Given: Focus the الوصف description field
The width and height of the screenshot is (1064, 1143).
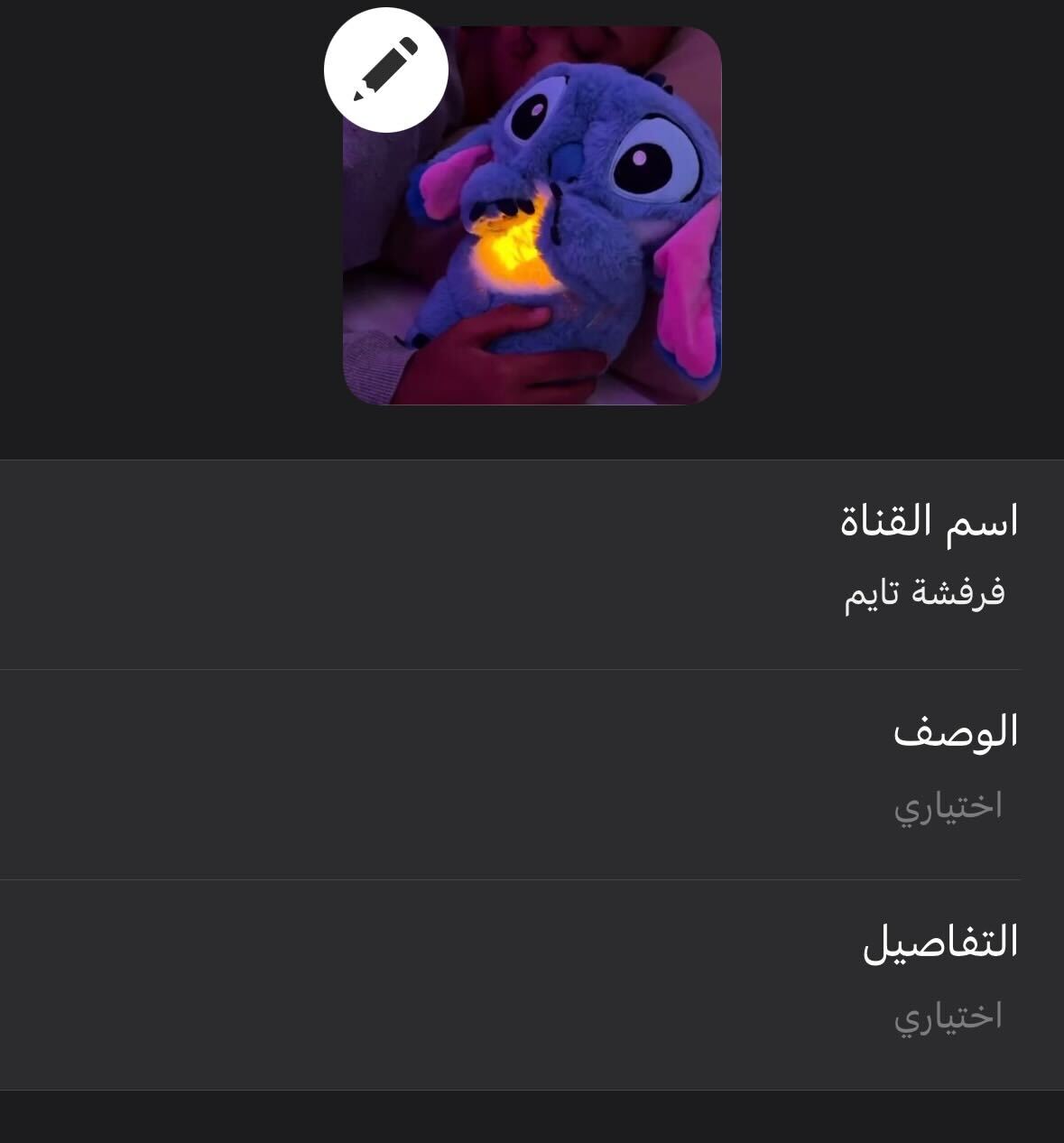Looking at the screenshot, I should (x=947, y=805).
